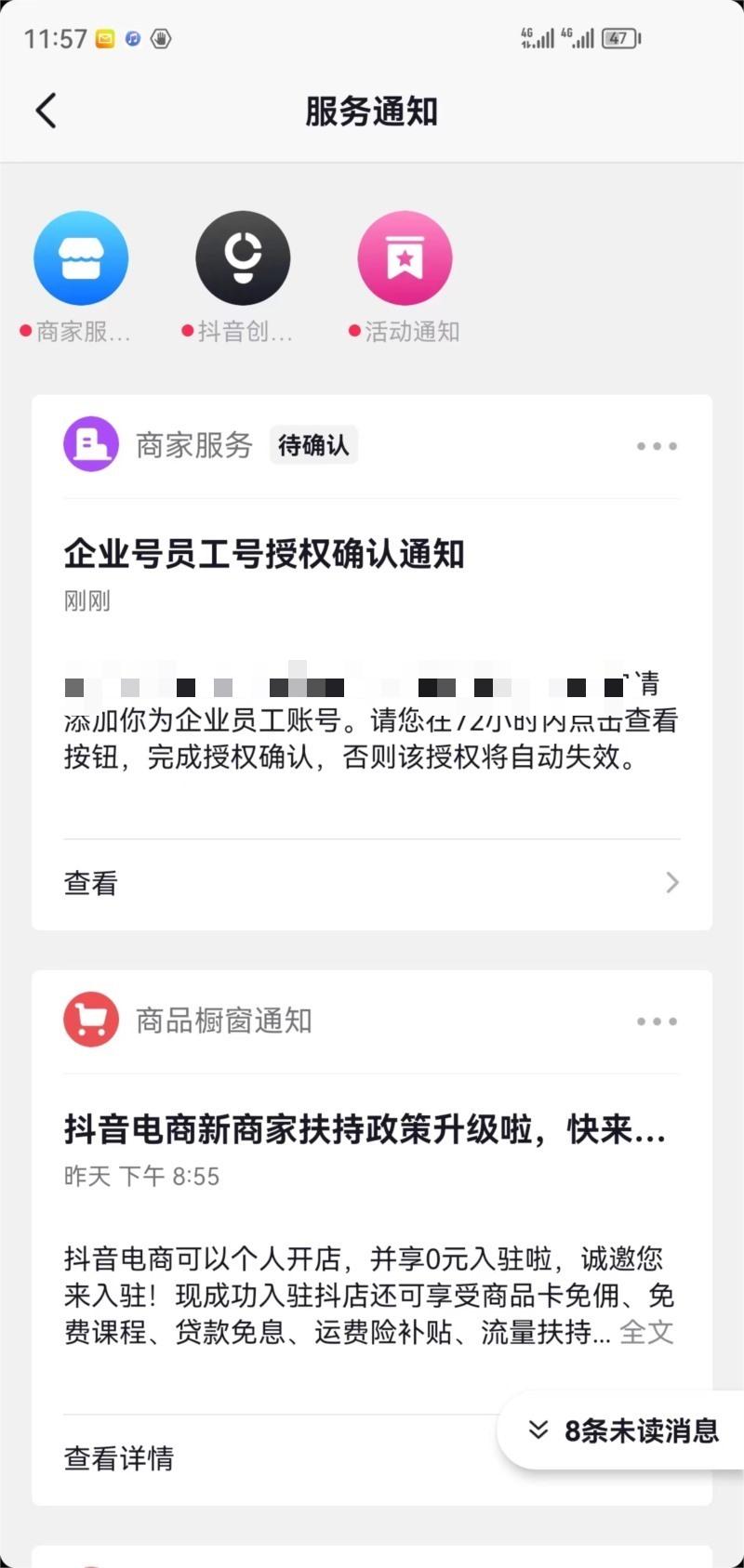744x1568 pixels.
Task: Open overflow menu on 商家服务 card
Action: [657, 446]
